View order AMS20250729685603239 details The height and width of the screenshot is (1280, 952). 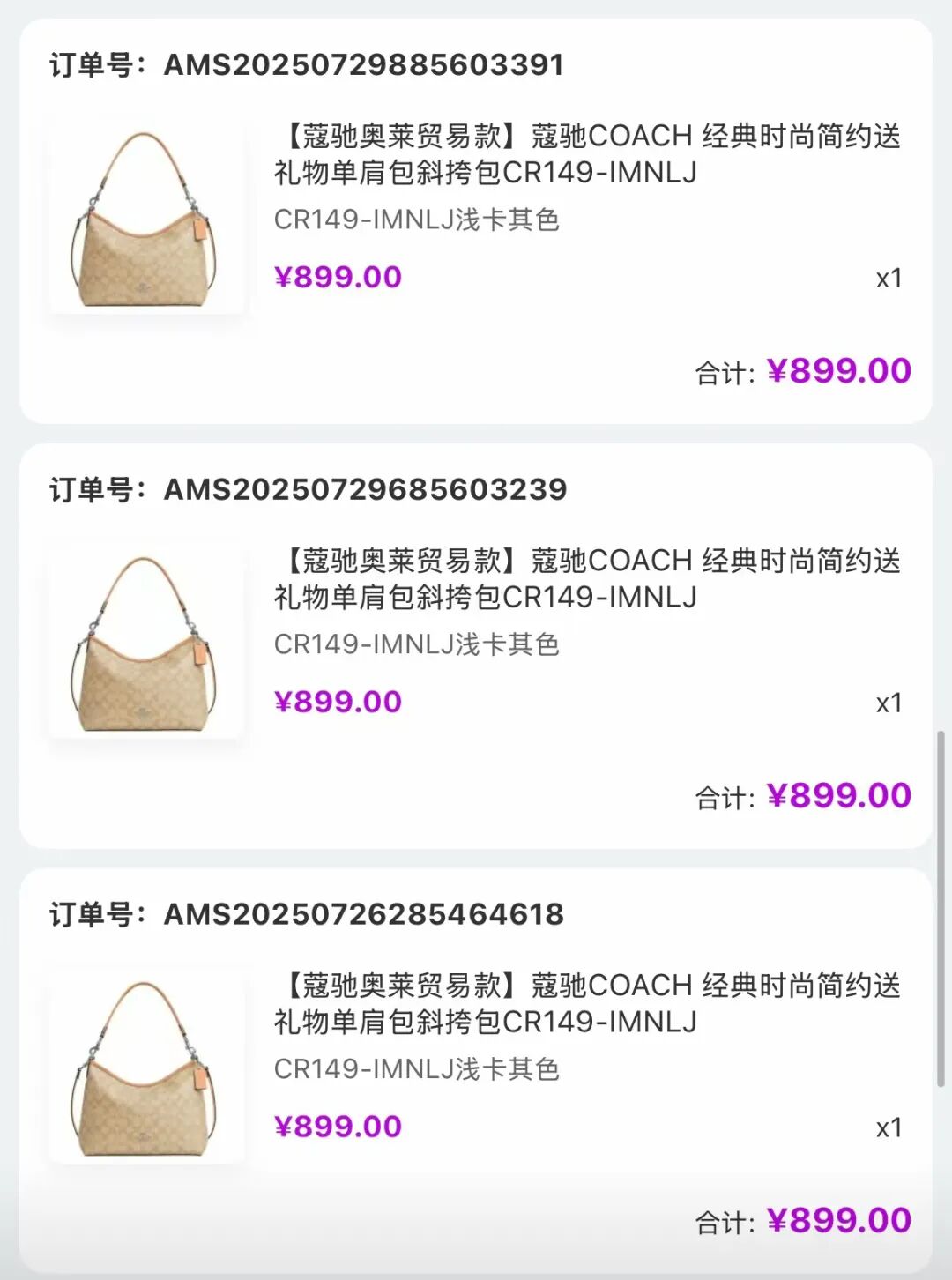365,490
